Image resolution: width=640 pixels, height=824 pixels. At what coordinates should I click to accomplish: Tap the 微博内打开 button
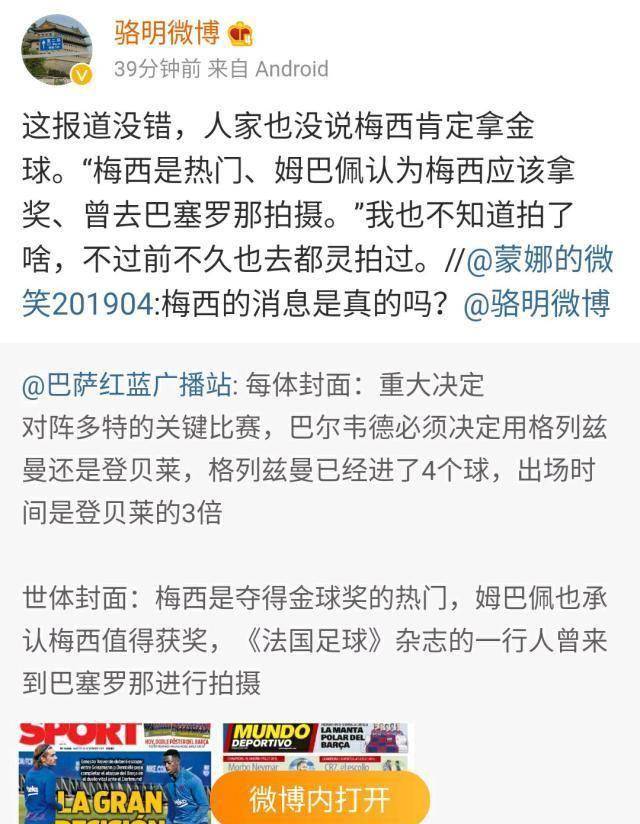(x=320, y=799)
